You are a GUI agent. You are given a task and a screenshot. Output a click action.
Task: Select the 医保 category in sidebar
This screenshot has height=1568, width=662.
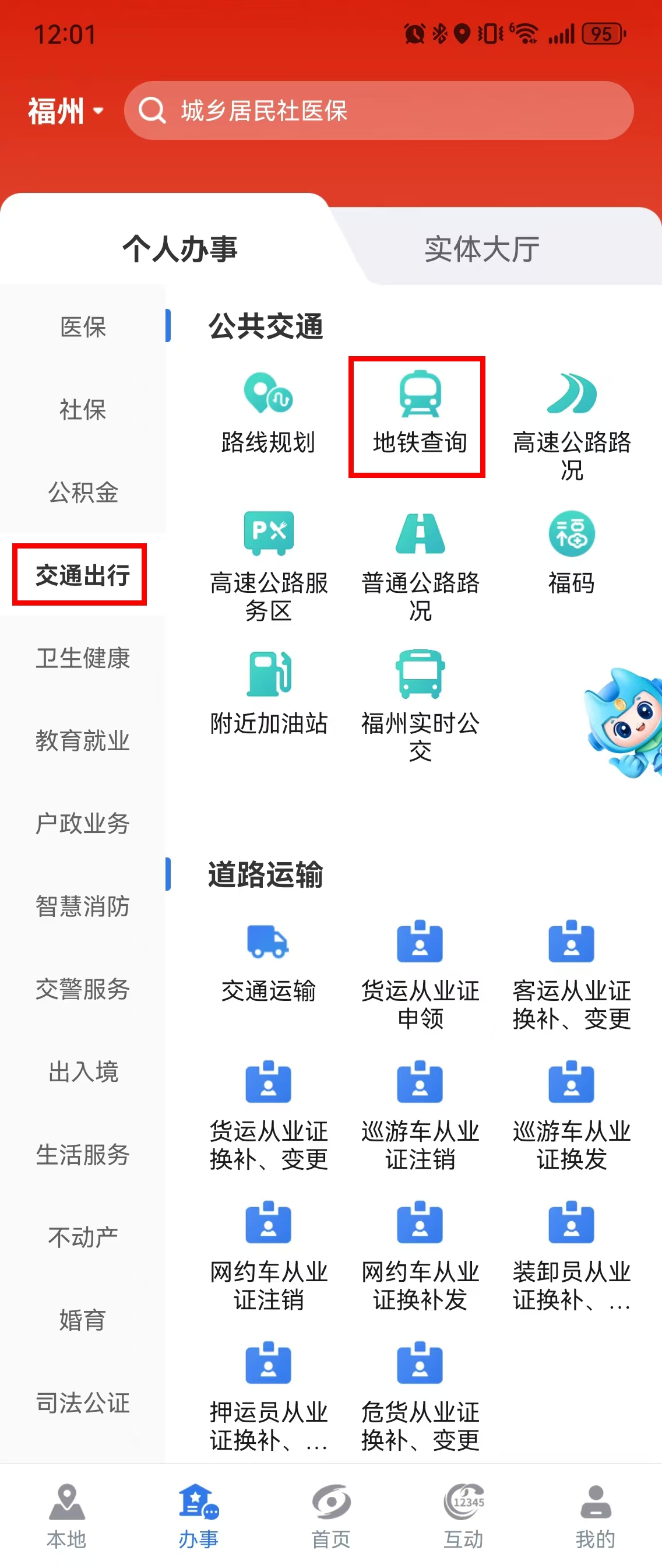click(x=83, y=327)
